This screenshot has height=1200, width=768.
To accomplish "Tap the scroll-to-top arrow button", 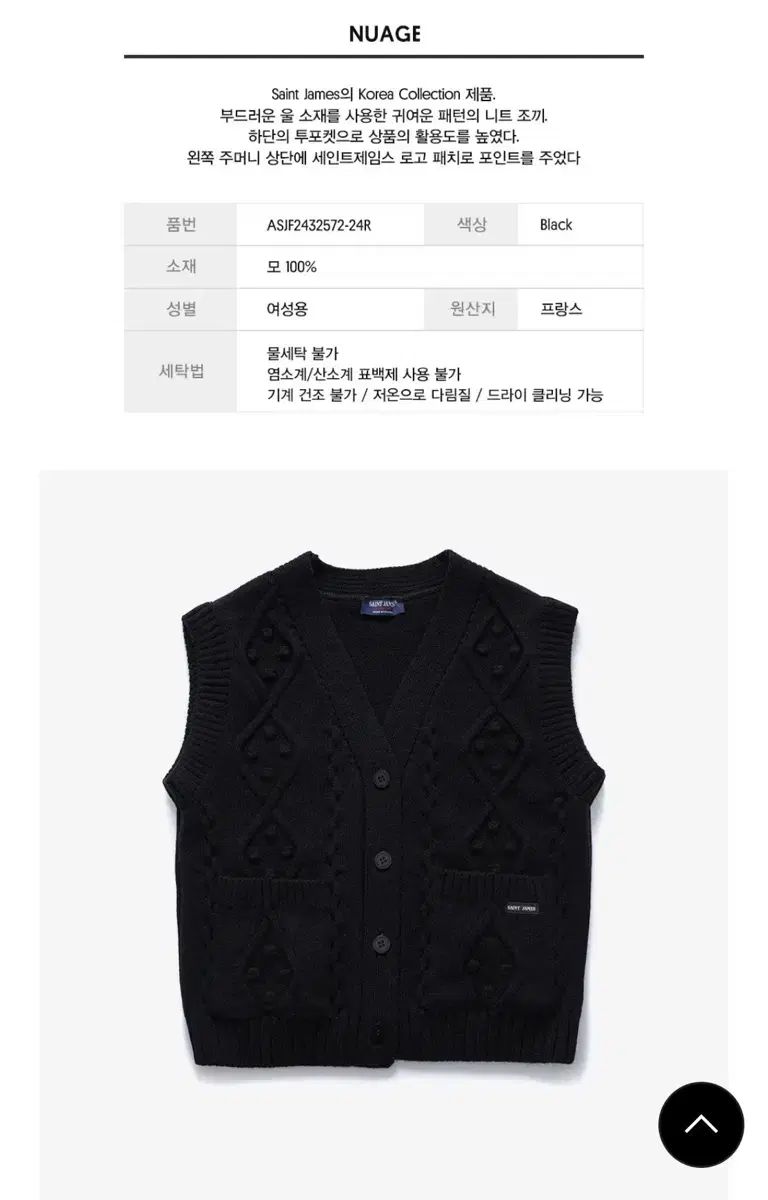I will (701, 1124).
